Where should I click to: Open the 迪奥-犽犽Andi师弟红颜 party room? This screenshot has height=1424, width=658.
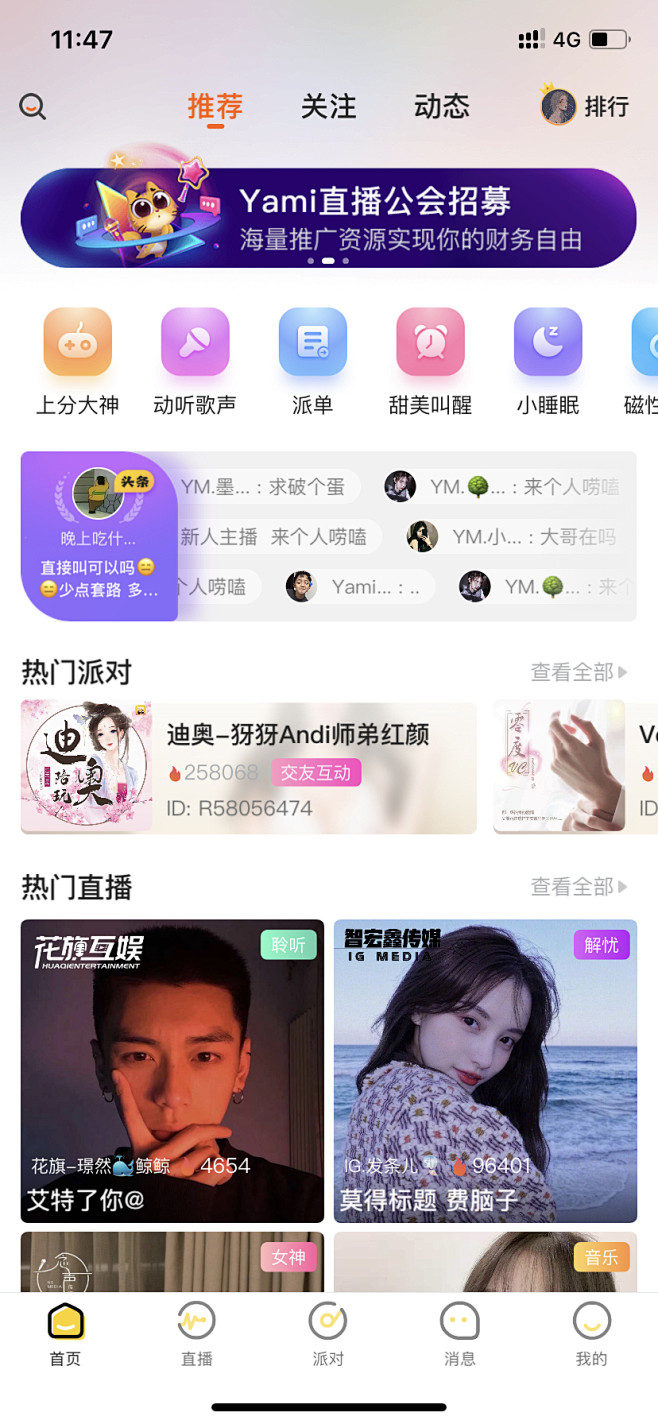pyautogui.click(x=248, y=768)
